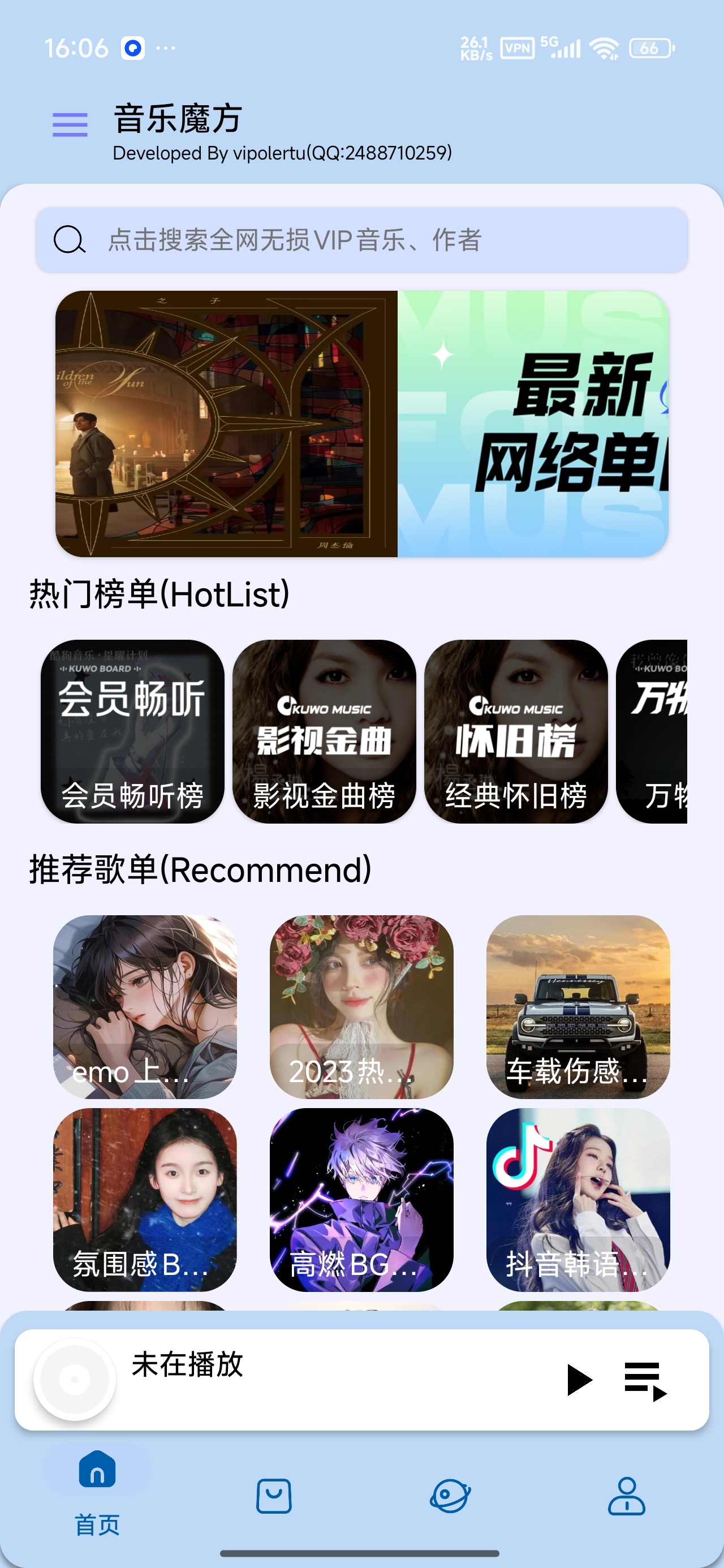
Task: Open the 影视金曲榜 chart
Action: 324,731
